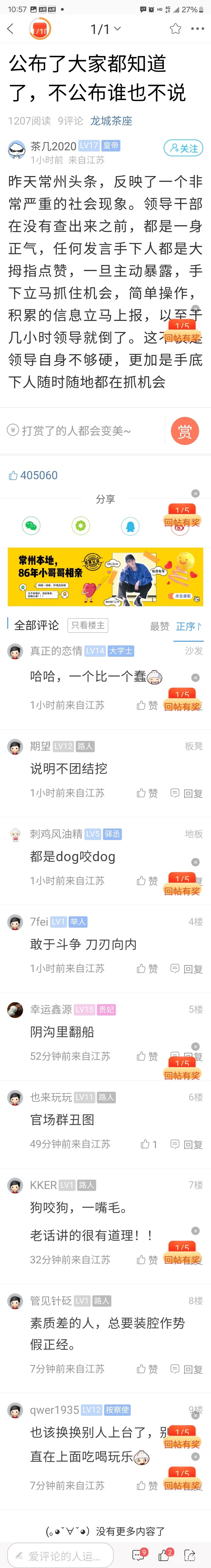211x1568 pixels.
Task: Favorite this post with the star icon
Action: click(175, 29)
